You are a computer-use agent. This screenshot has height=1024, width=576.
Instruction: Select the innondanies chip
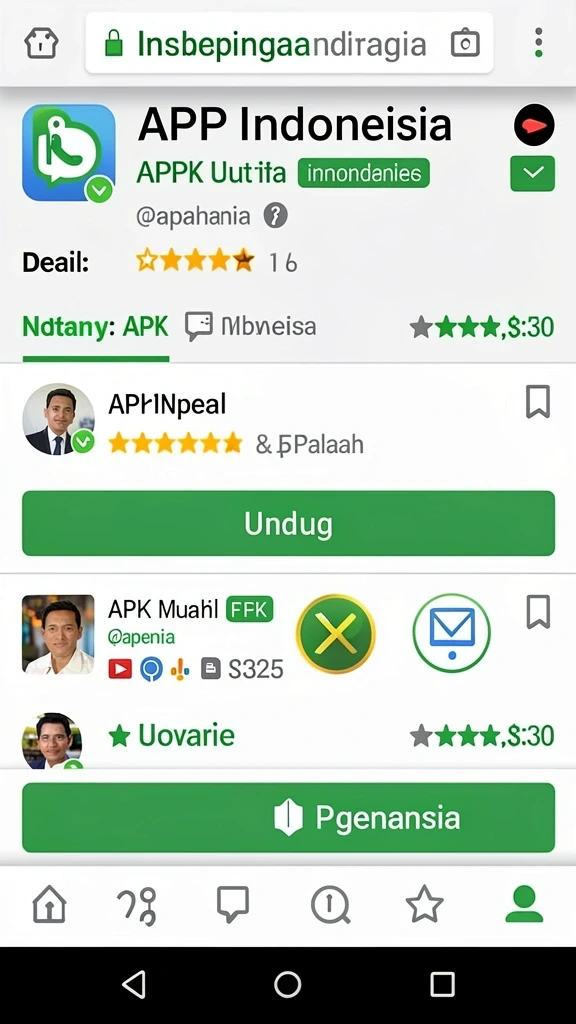(x=364, y=173)
